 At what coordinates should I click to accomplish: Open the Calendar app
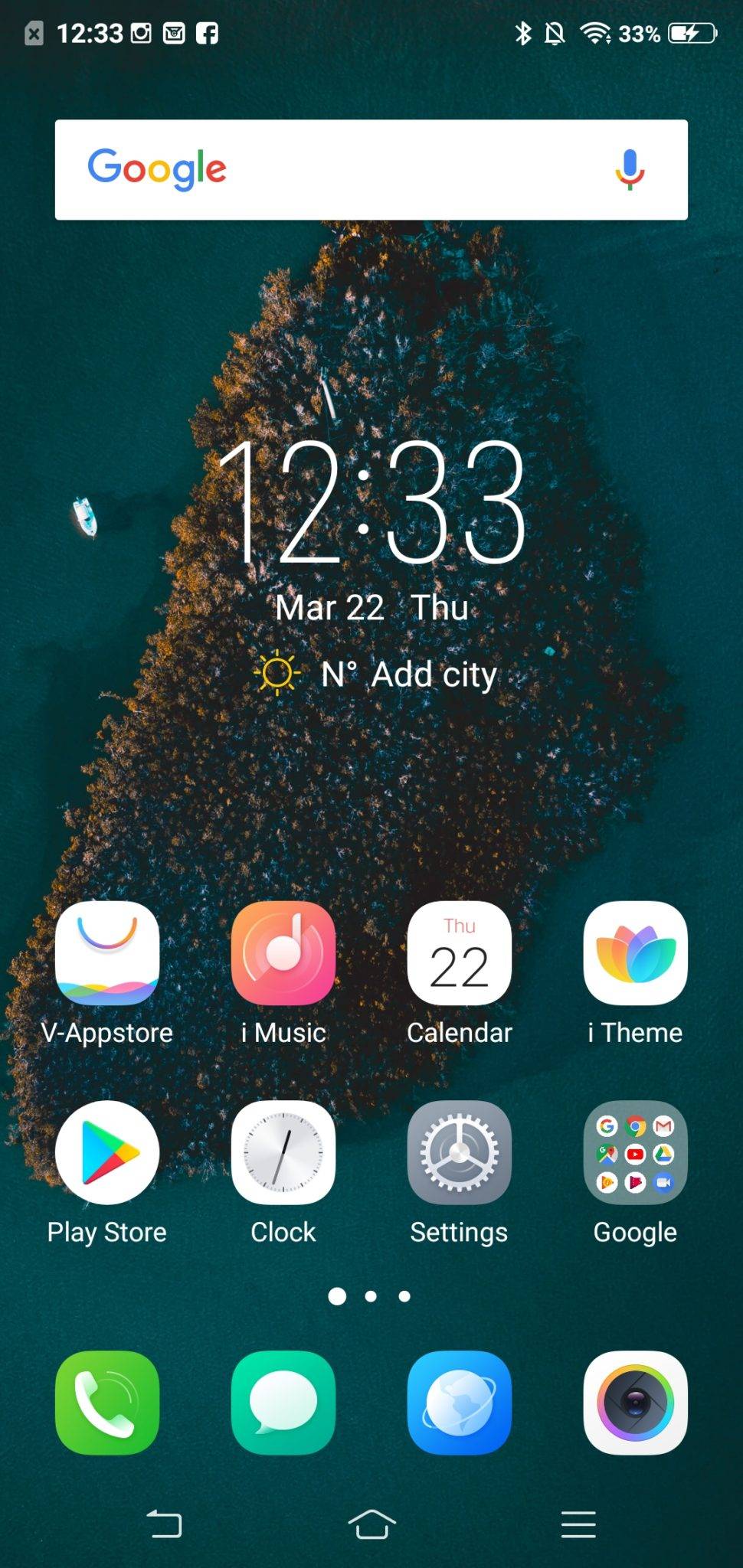point(459,953)
